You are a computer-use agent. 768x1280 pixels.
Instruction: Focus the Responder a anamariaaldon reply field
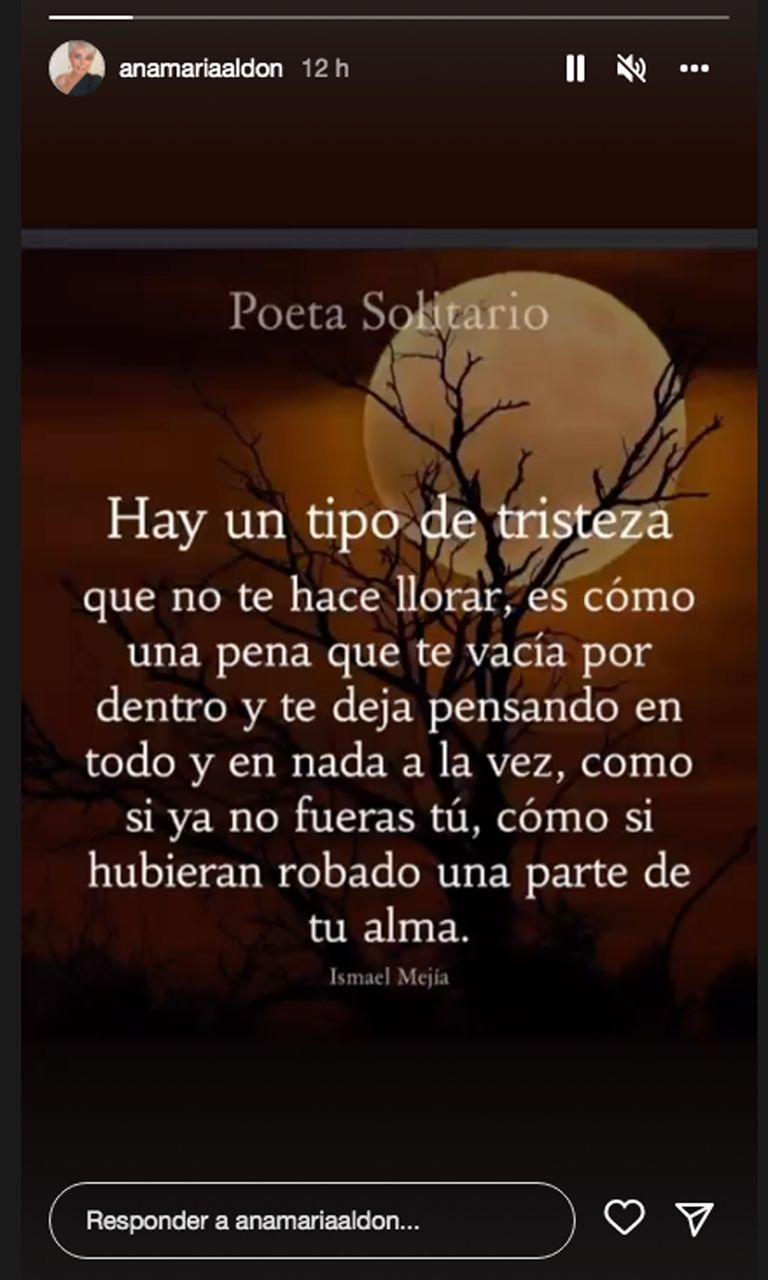(312, 1220)
